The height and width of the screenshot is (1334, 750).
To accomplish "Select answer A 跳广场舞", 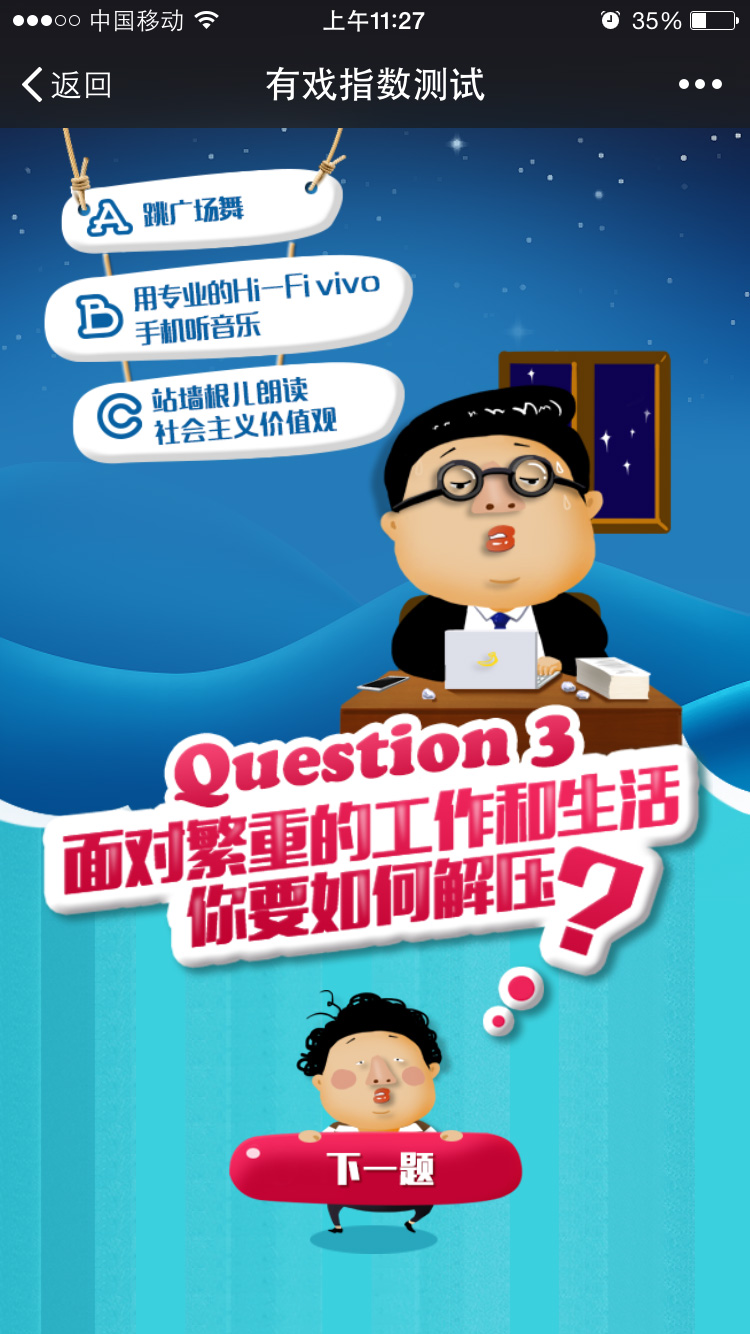I will [x=200, y=212].
